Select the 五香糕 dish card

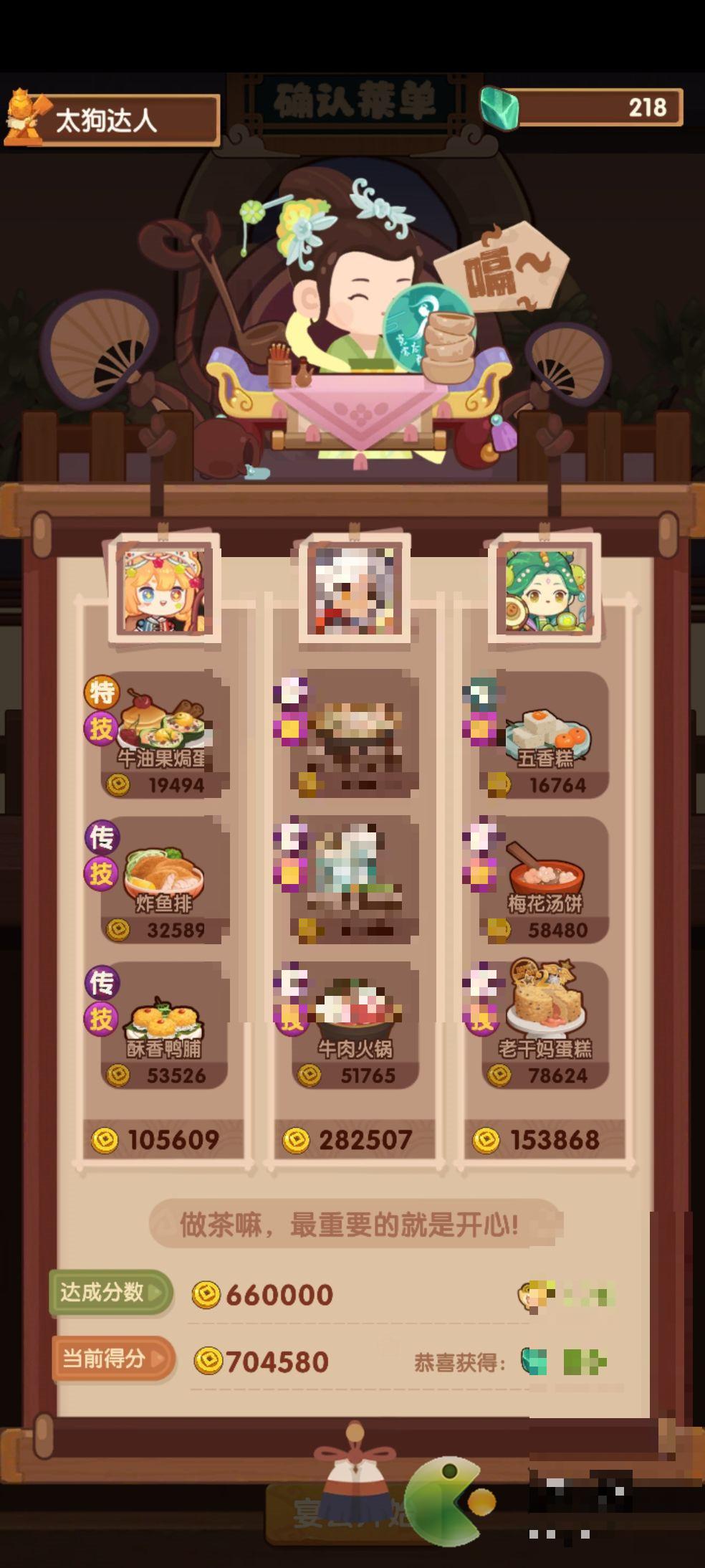click(x=546, y=733)
